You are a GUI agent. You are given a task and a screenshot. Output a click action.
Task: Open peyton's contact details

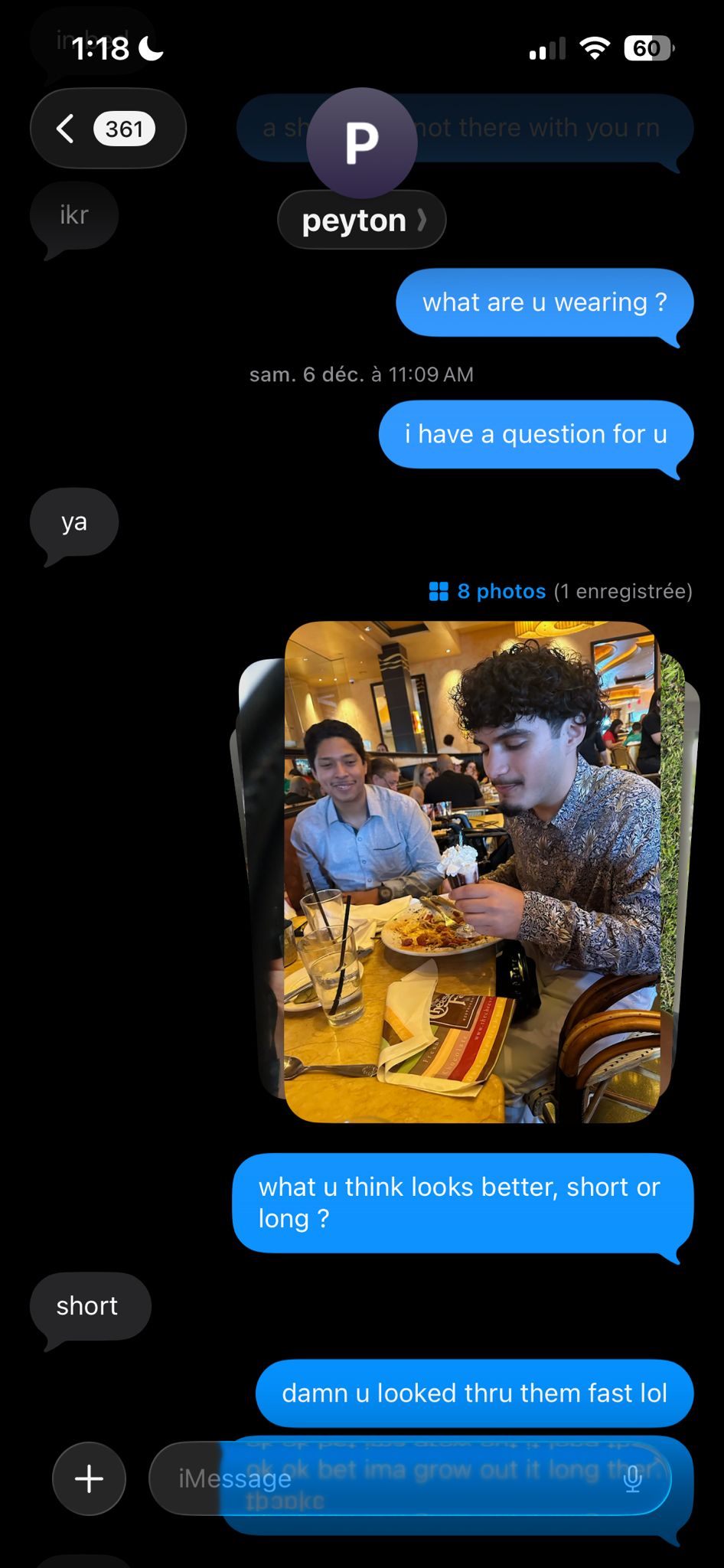coord(361,220)
